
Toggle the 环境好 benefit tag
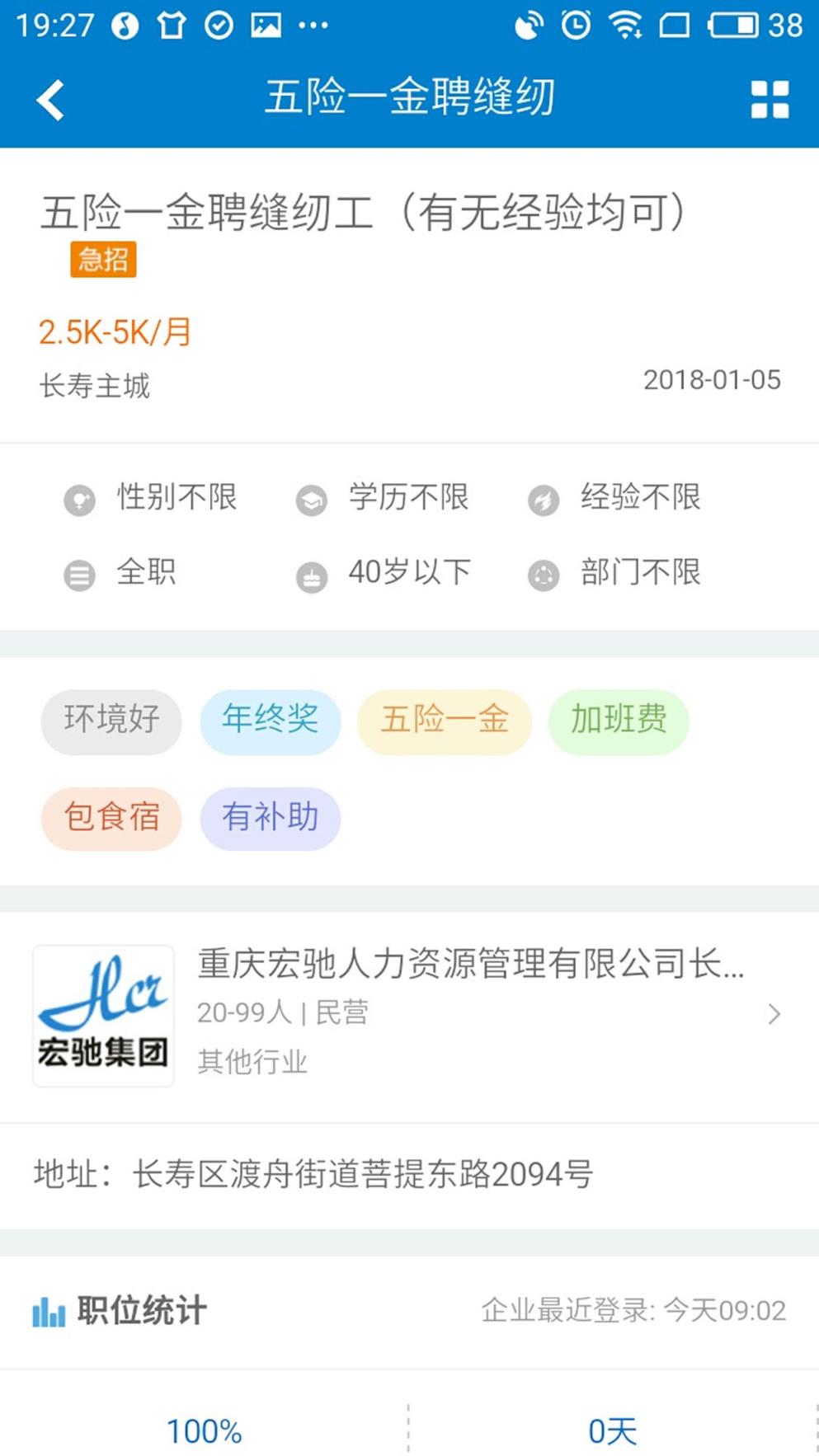[x=111, y=721]
